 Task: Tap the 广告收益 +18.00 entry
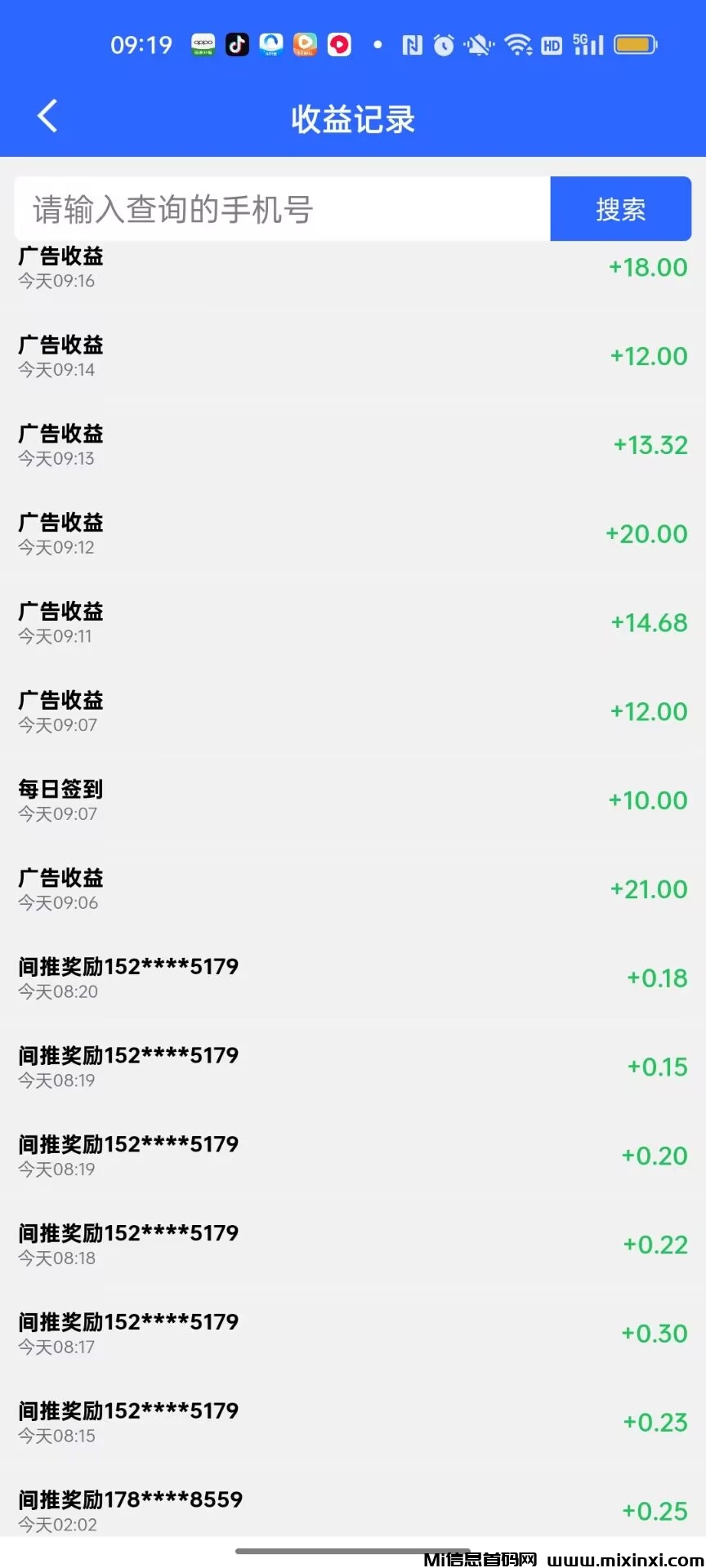353,267
